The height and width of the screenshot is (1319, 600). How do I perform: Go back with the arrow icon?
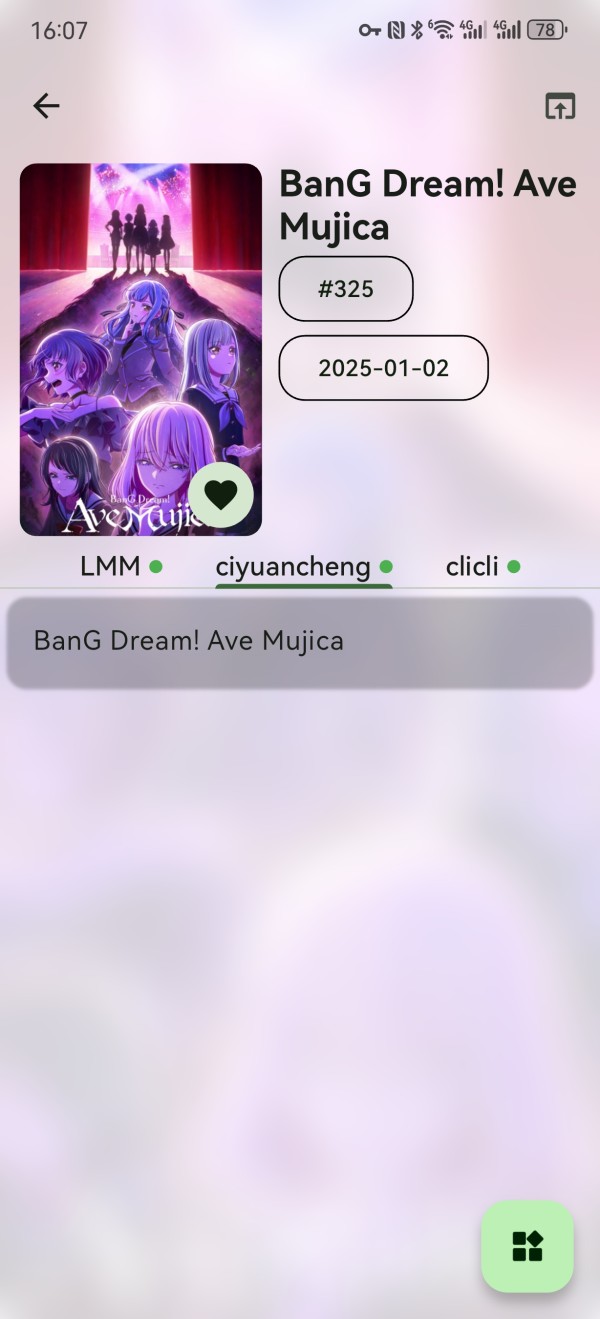(46, 106)
